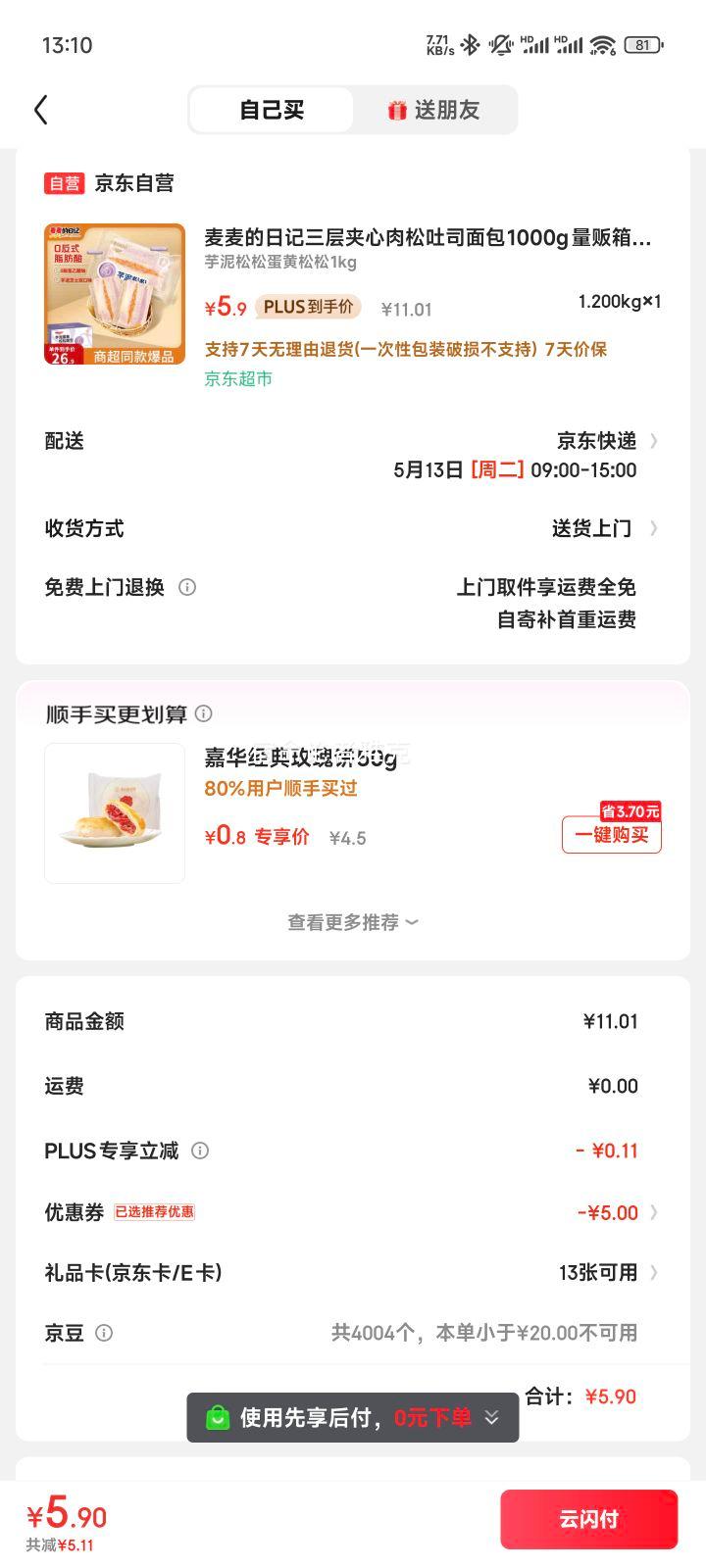Go back from the order confirmation page

click(x=40, y=110)
